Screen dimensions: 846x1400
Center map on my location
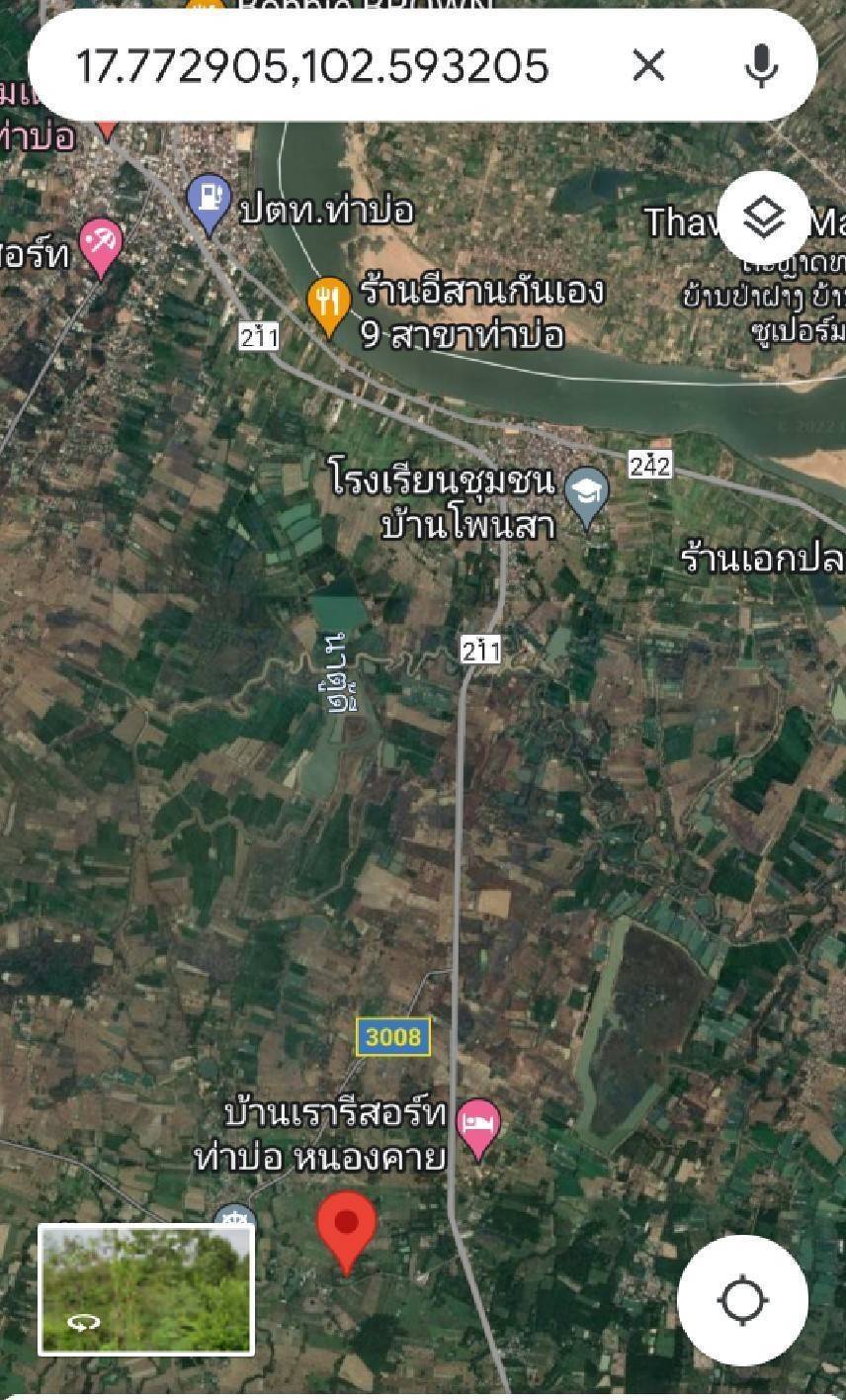pyautogui.click(x=743, y=1300)
